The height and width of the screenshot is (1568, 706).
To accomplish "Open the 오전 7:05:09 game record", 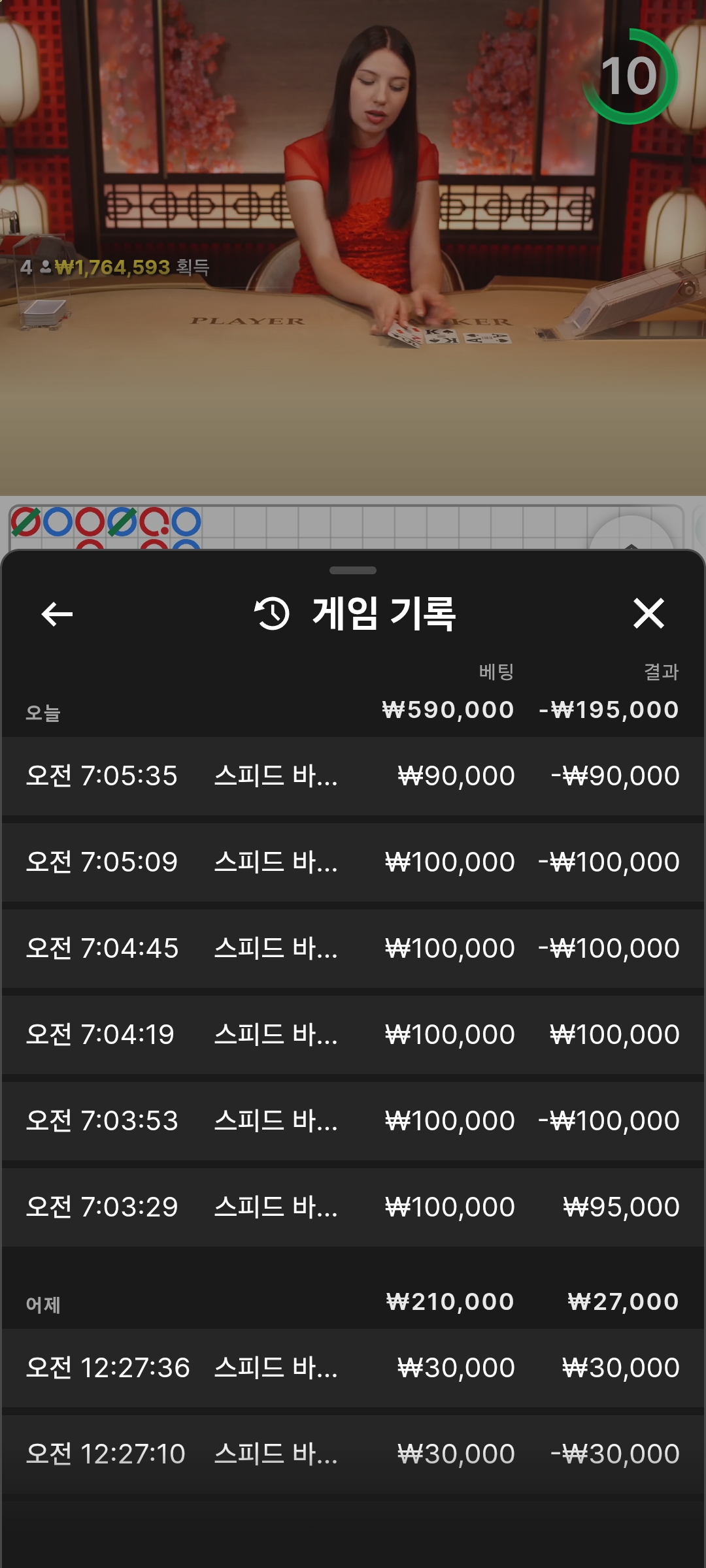I will 353,862.
